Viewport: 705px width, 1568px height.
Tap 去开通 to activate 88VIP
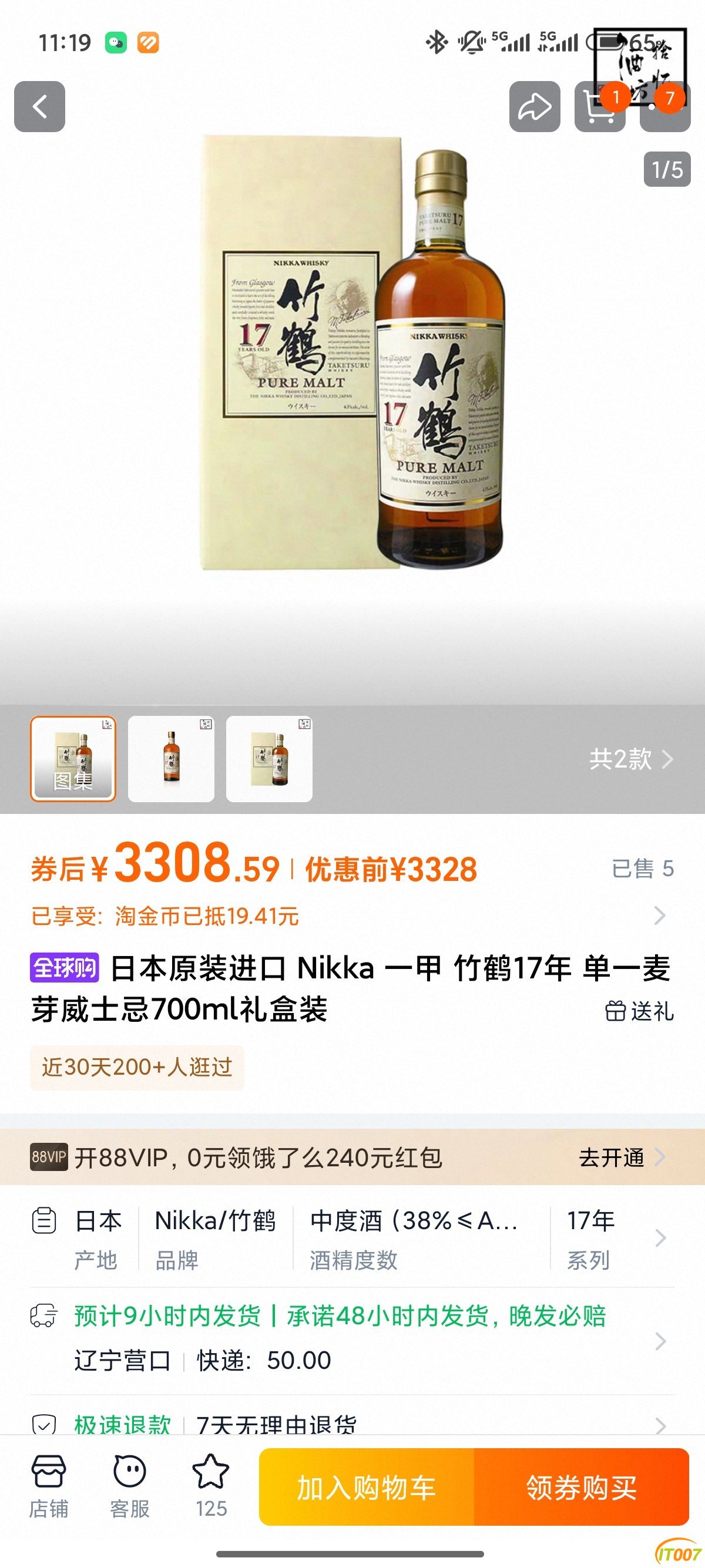621,1157
